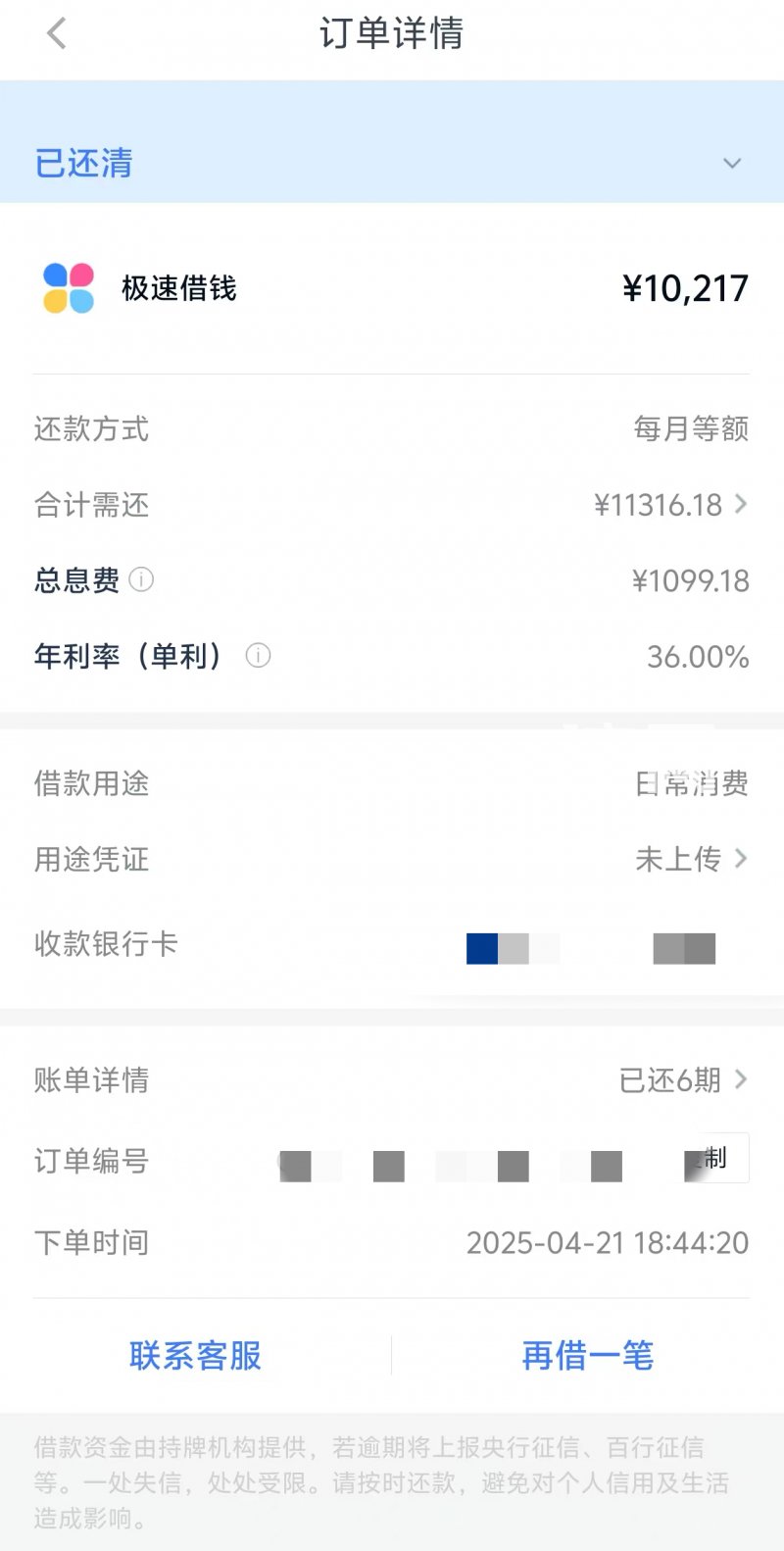Image resolution: width=784 pixels, height=1551 pixels.
Task: Show info about 总息费
Action: click(142, 579)
